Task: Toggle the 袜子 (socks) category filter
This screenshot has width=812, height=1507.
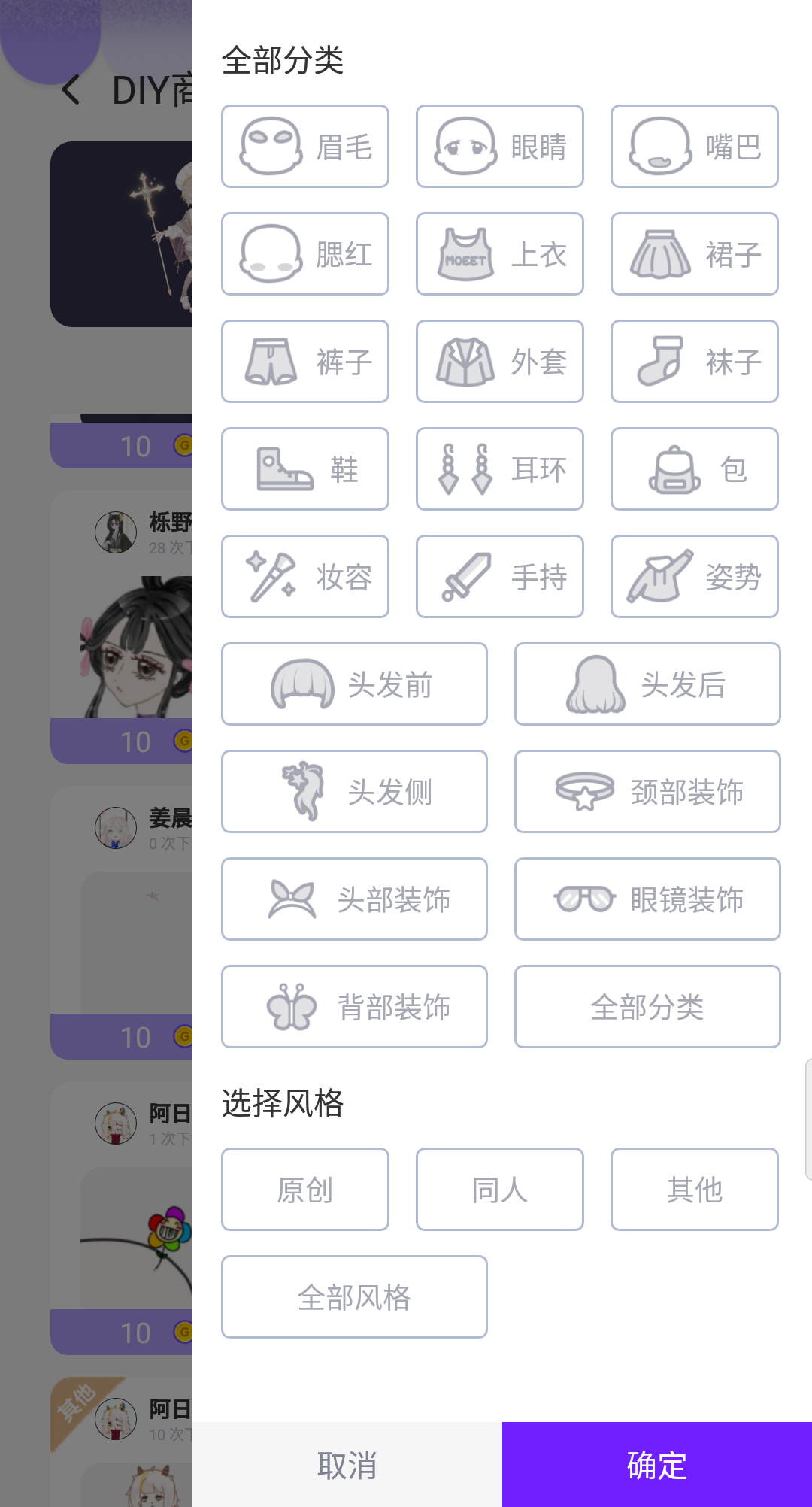Action: pos(693,361)
